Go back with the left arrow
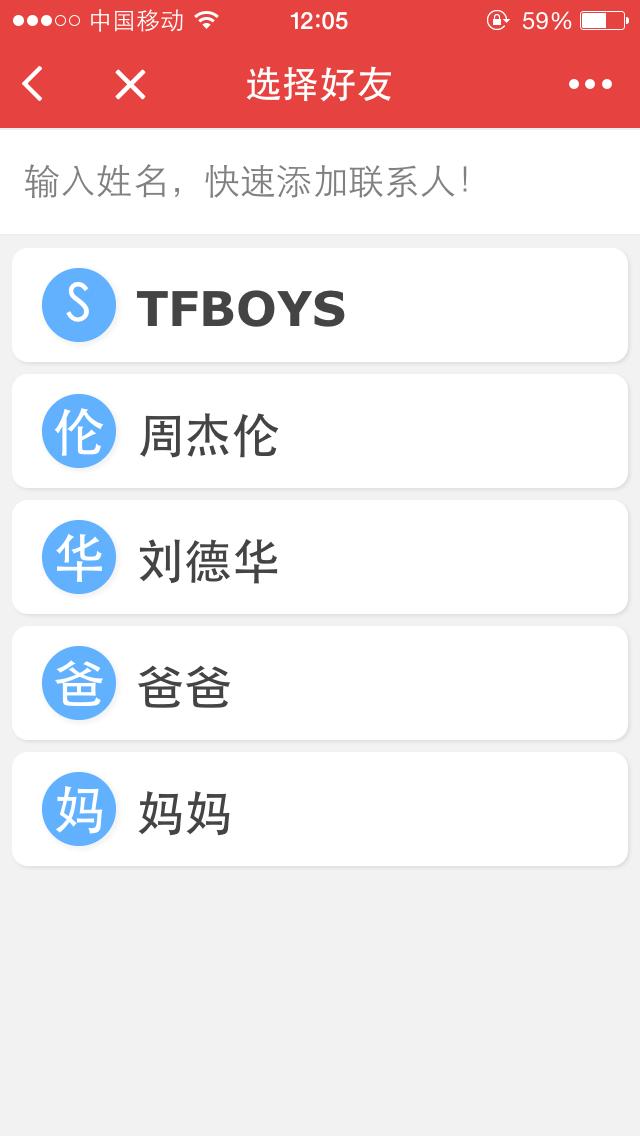This screenshot has height=1136, width=640. [x=33, y=84]
